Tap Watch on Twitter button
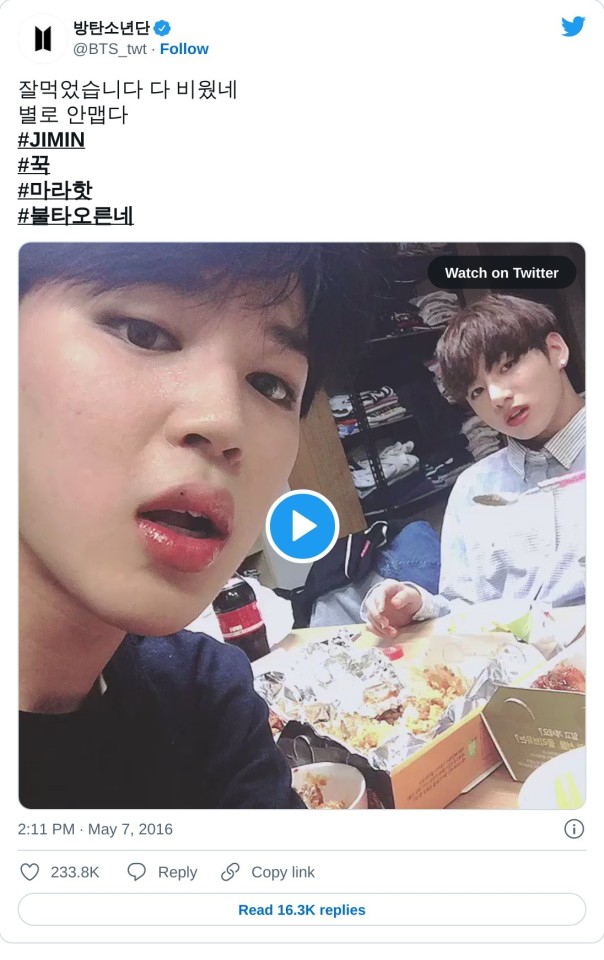This screenshot has width=604, height=960. click(501, 273)
